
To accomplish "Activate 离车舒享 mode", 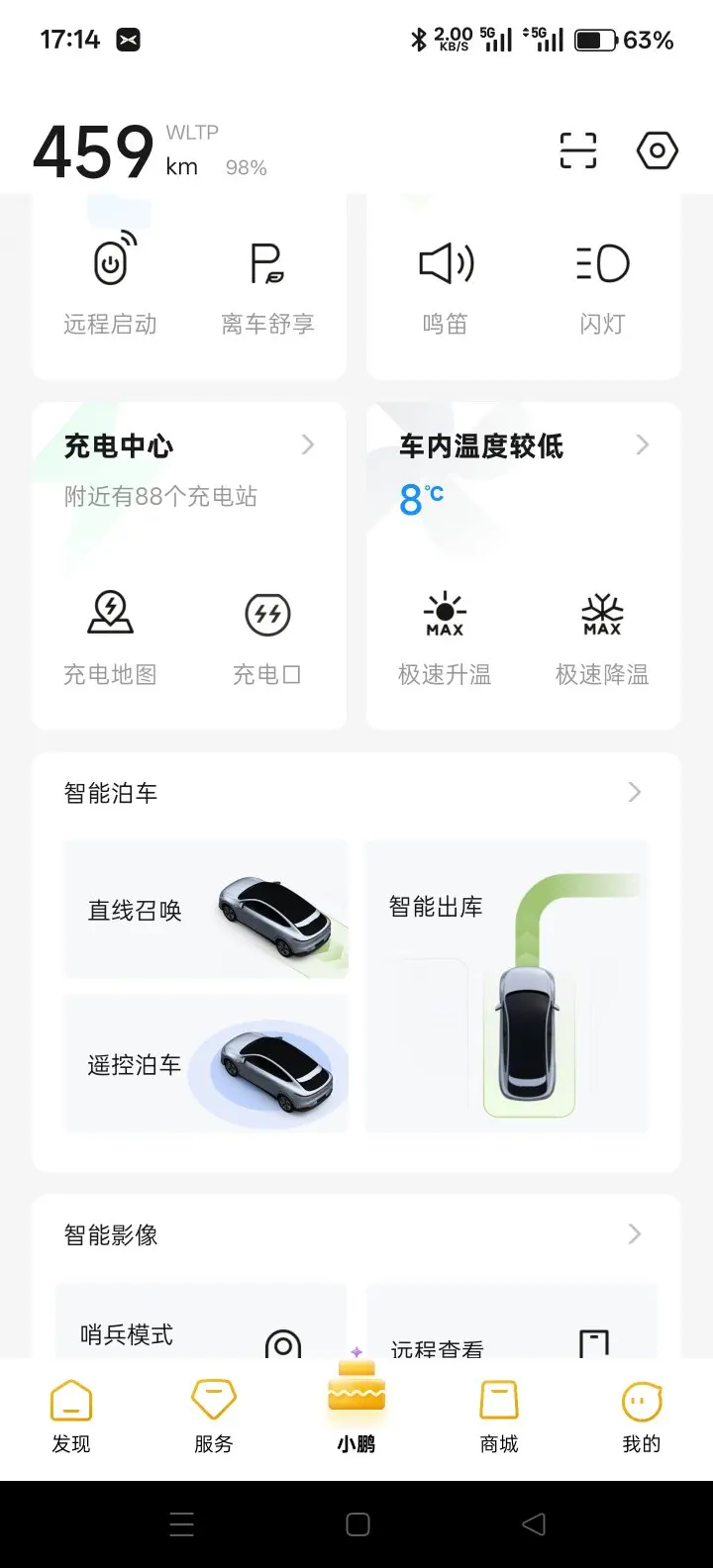I will 267,282.
